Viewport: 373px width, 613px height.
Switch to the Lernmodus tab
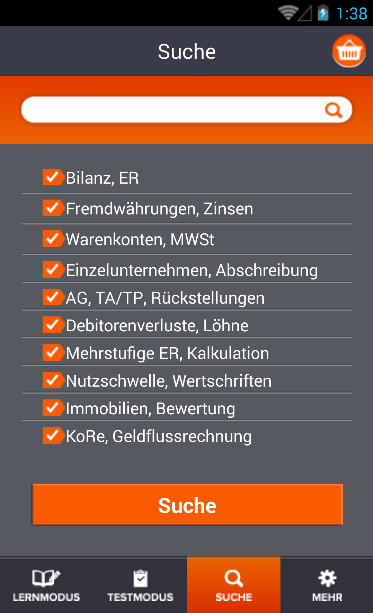(x=47, y=585)
